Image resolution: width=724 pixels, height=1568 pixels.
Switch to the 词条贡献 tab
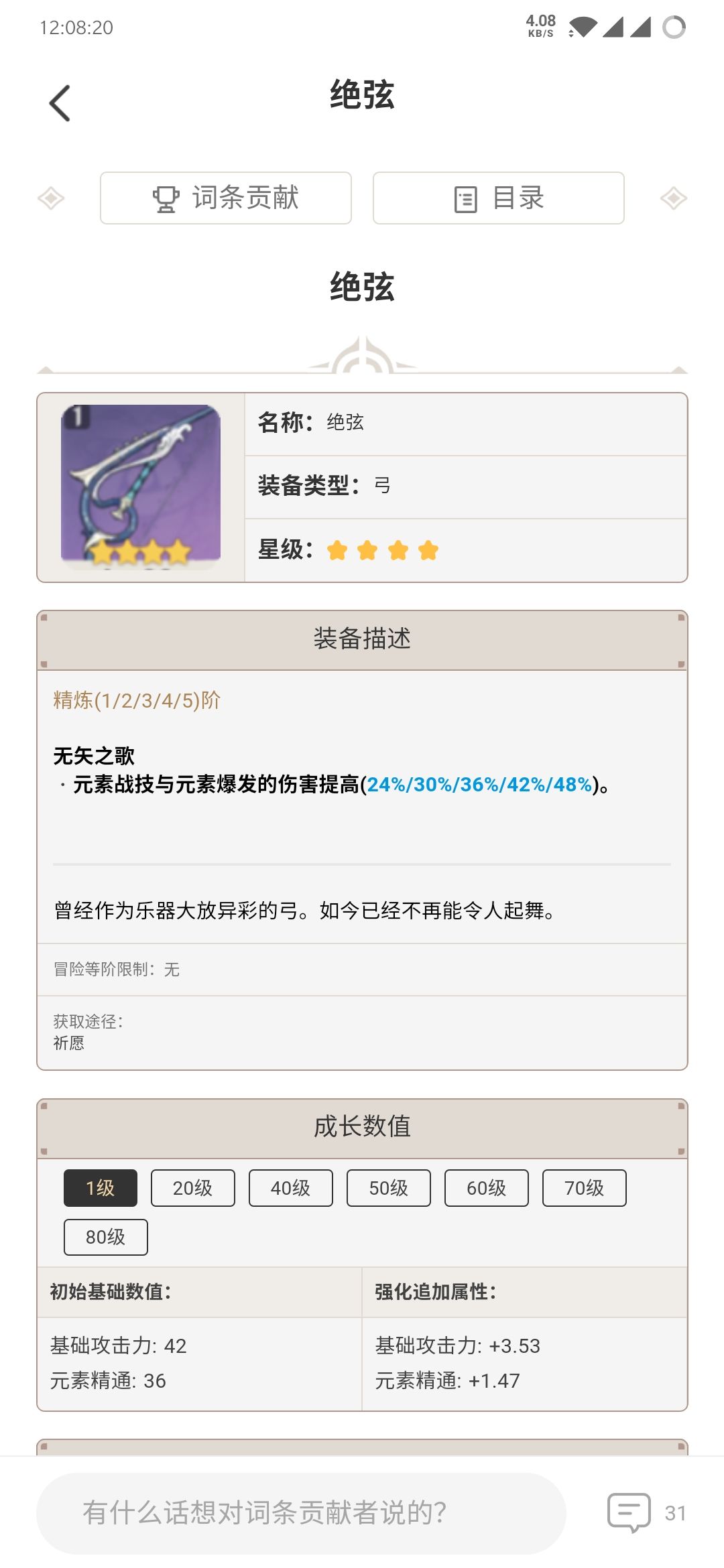pyautogui.click(x=227, y=197)
